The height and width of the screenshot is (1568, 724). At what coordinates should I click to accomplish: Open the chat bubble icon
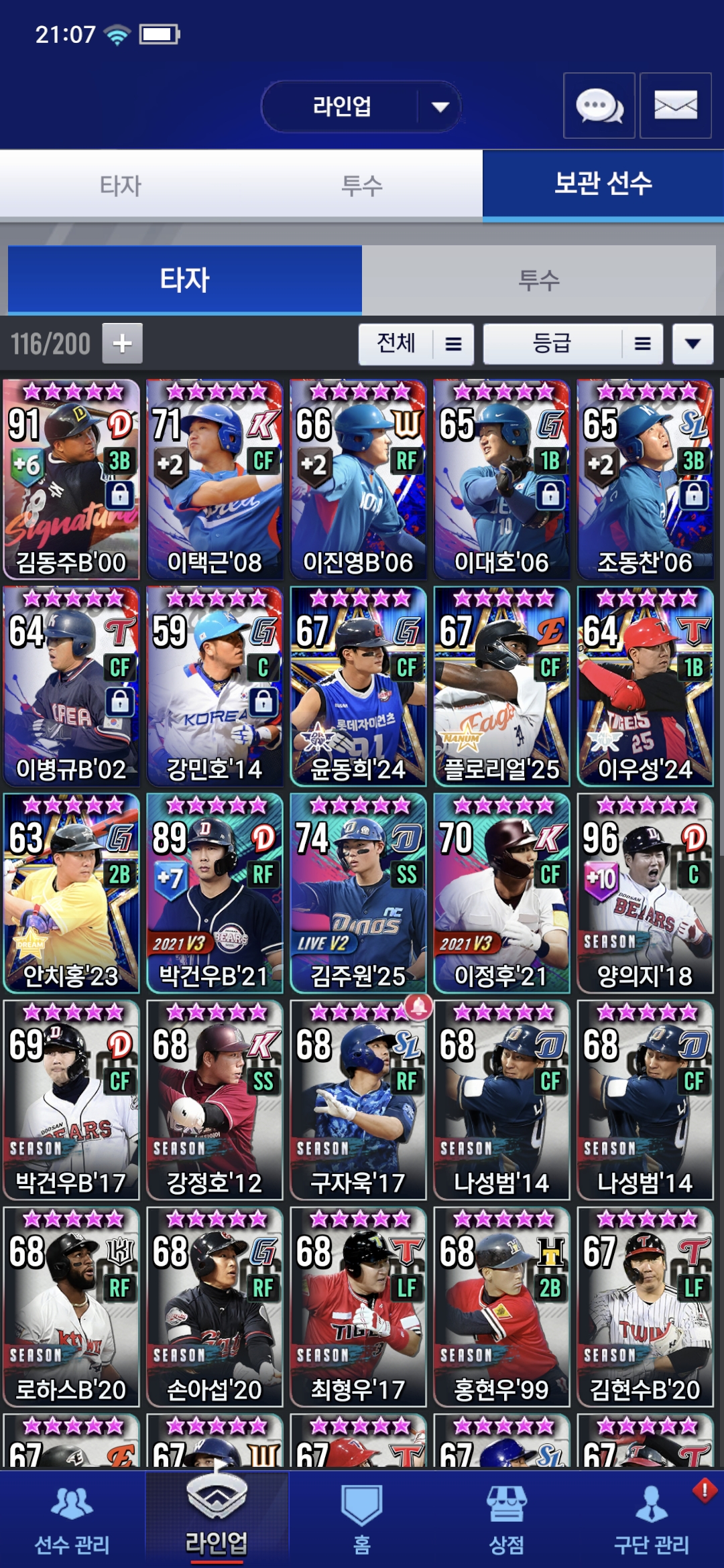tap(599, 106)
